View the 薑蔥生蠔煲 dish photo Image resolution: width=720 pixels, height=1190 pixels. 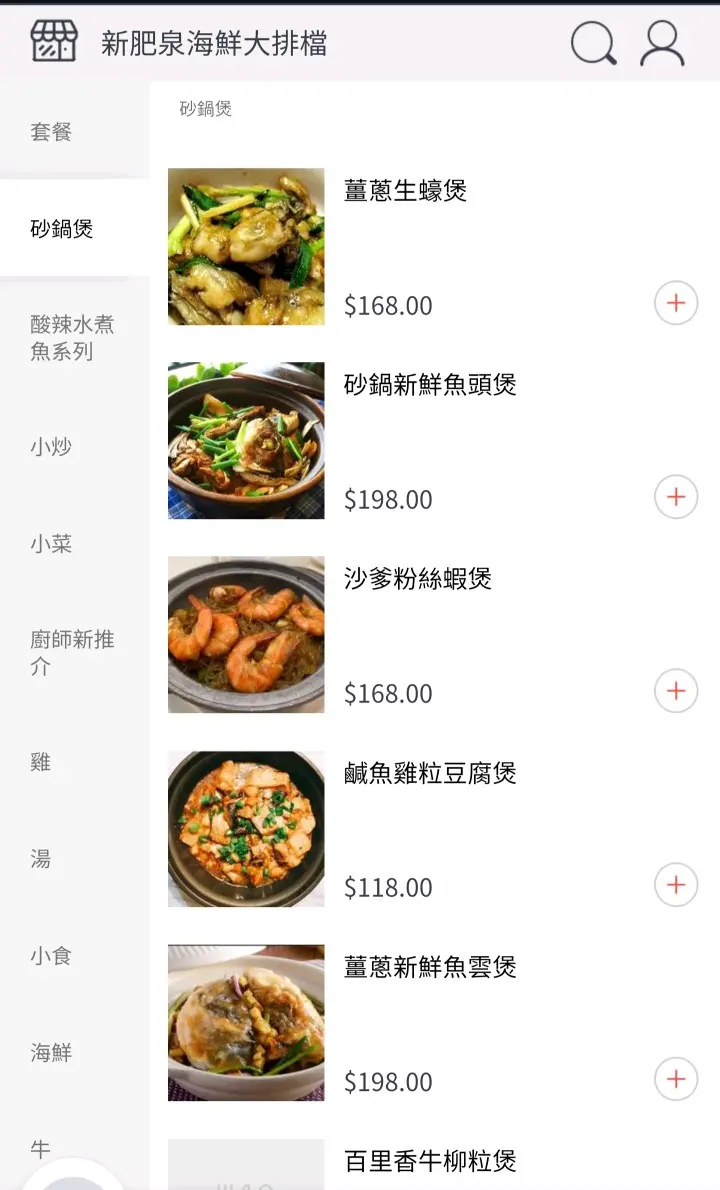click(x=246, y=247)
